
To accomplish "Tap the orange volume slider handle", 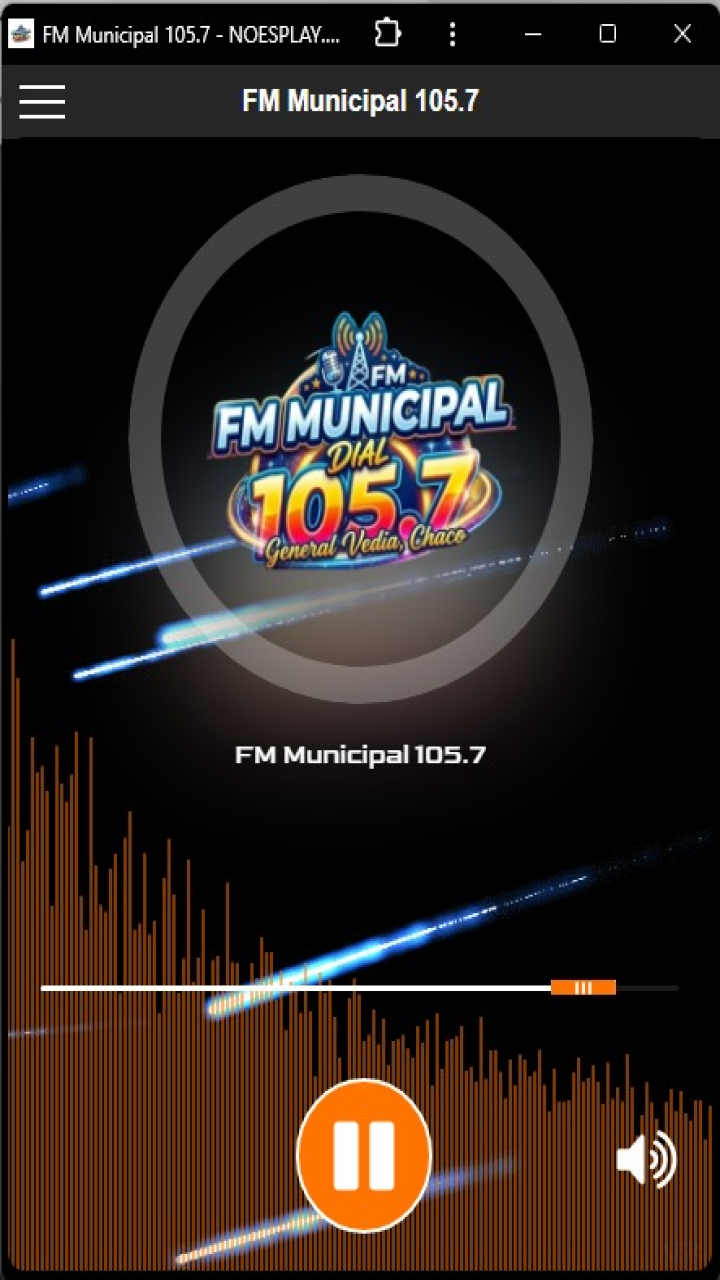I will [583, 988].
